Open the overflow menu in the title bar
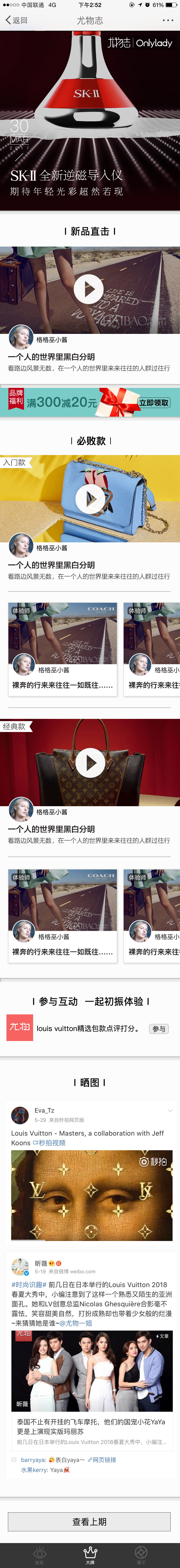The image size is (180, 1568). (x=168, y=20)
